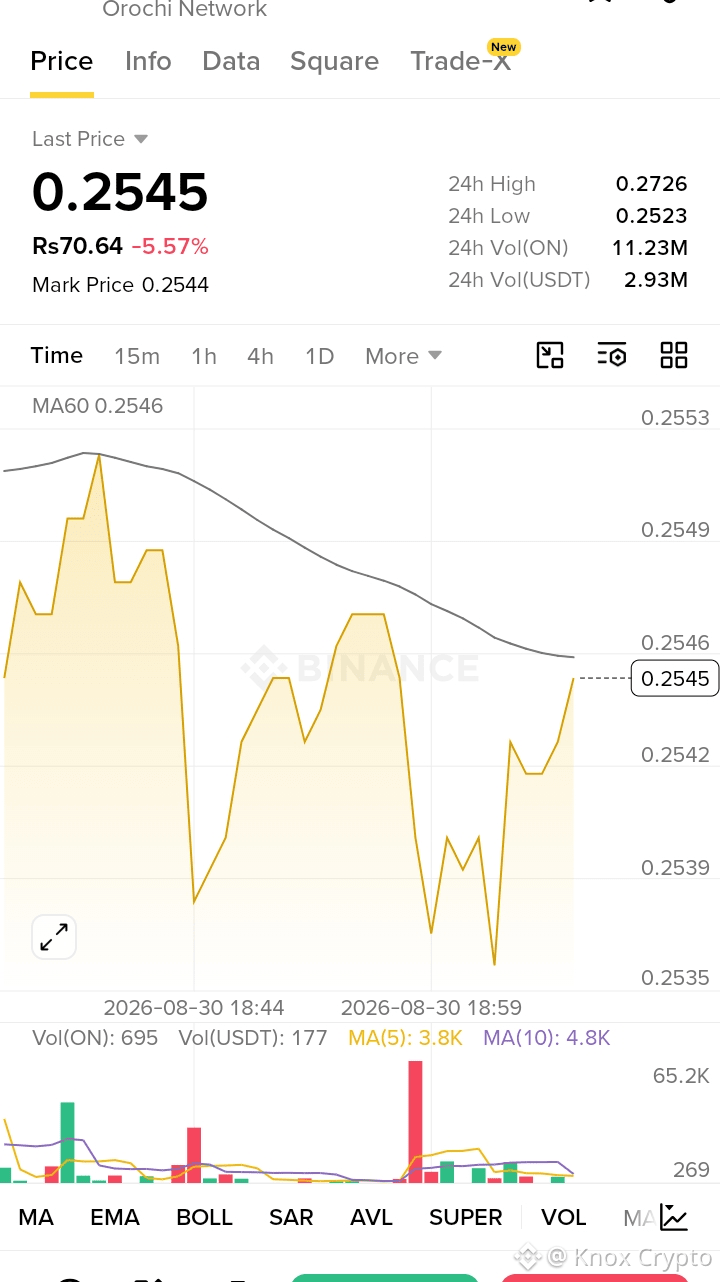Turn on the SAR indicator
Image resolution: width=720 pixels, height=1282 pixels.
tap(291, 1217)
